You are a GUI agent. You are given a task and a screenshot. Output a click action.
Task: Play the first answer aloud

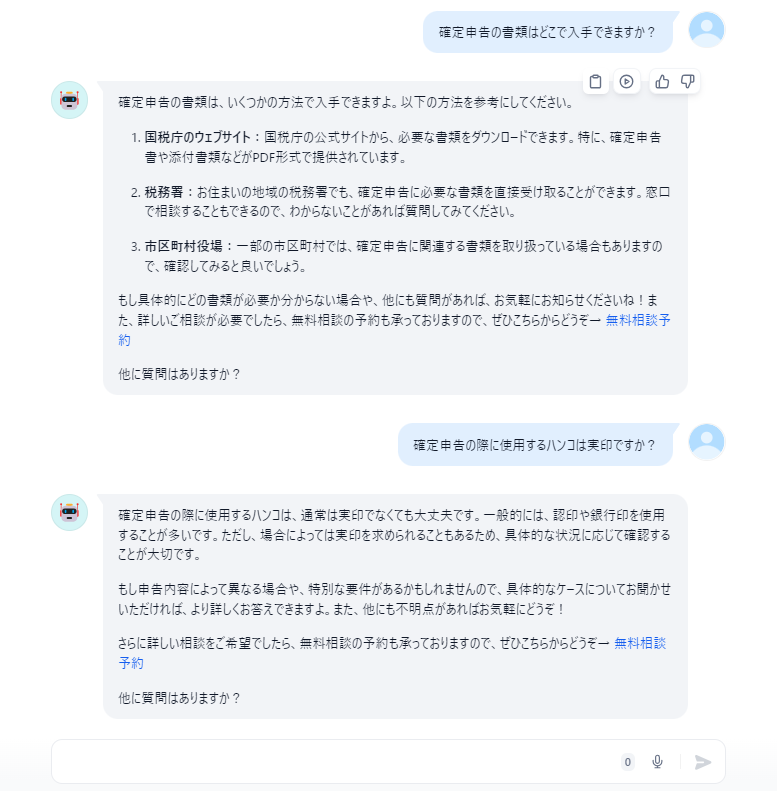pyautogui.click(x=626, y=82)
